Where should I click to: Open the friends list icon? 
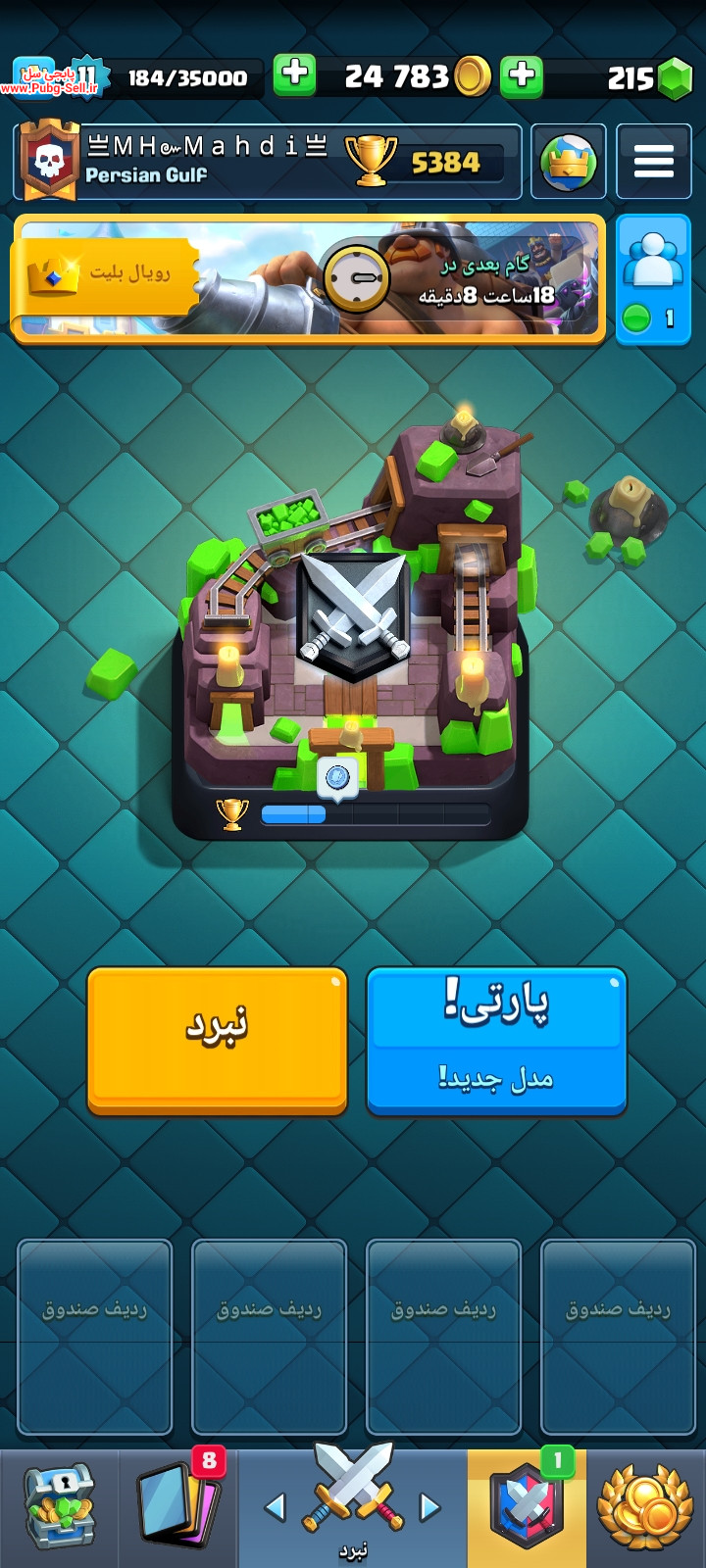653,279
